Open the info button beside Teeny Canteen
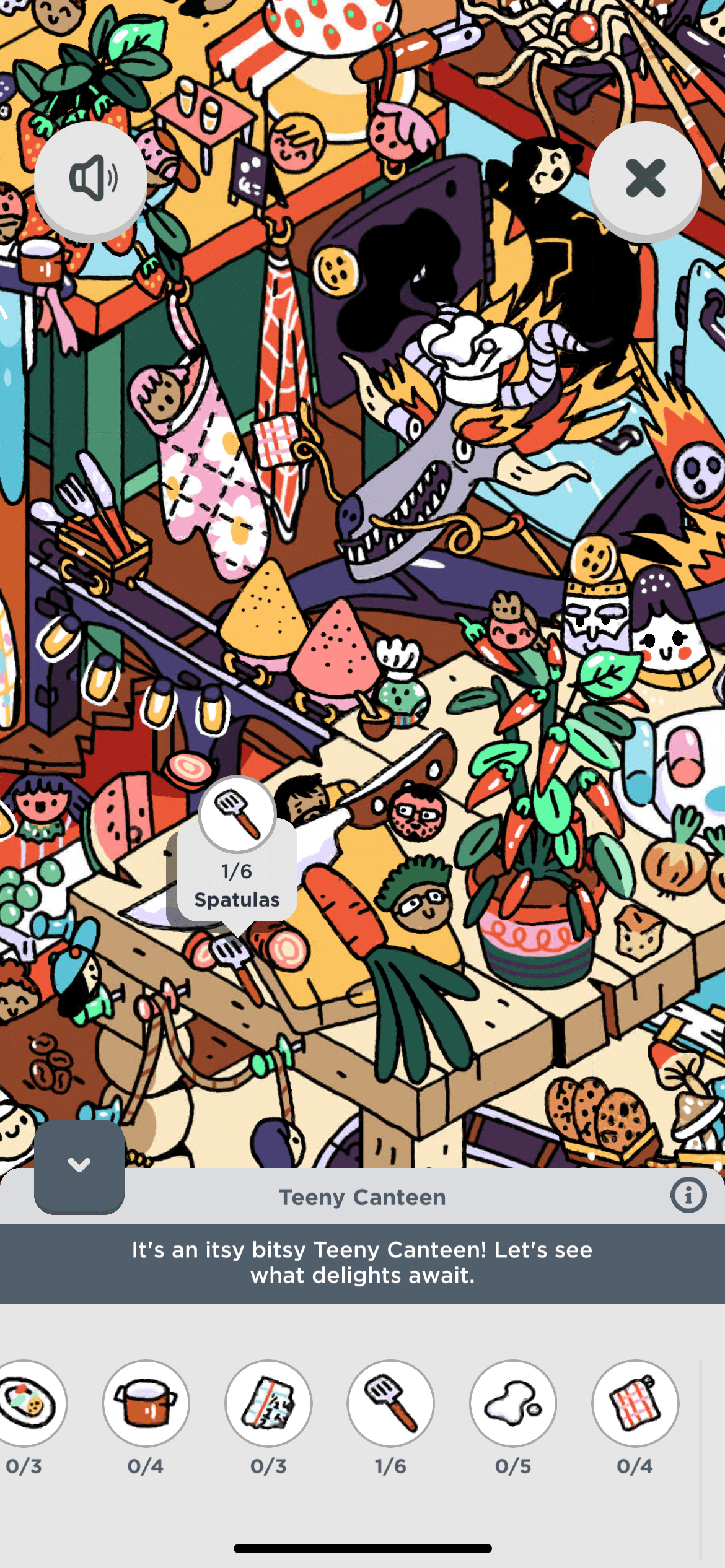The height and width of the screenshot is (1568, 725). [688, 1195]
